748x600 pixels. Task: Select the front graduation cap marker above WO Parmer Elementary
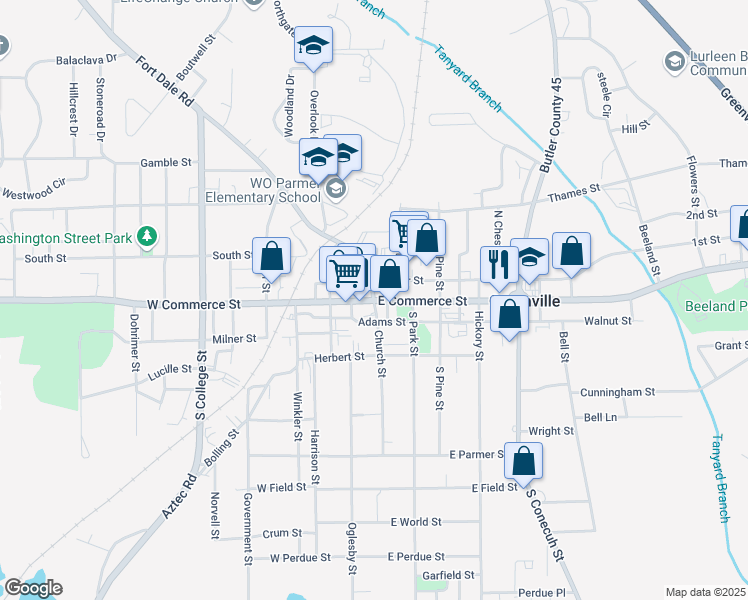click(x=319, y=158)
